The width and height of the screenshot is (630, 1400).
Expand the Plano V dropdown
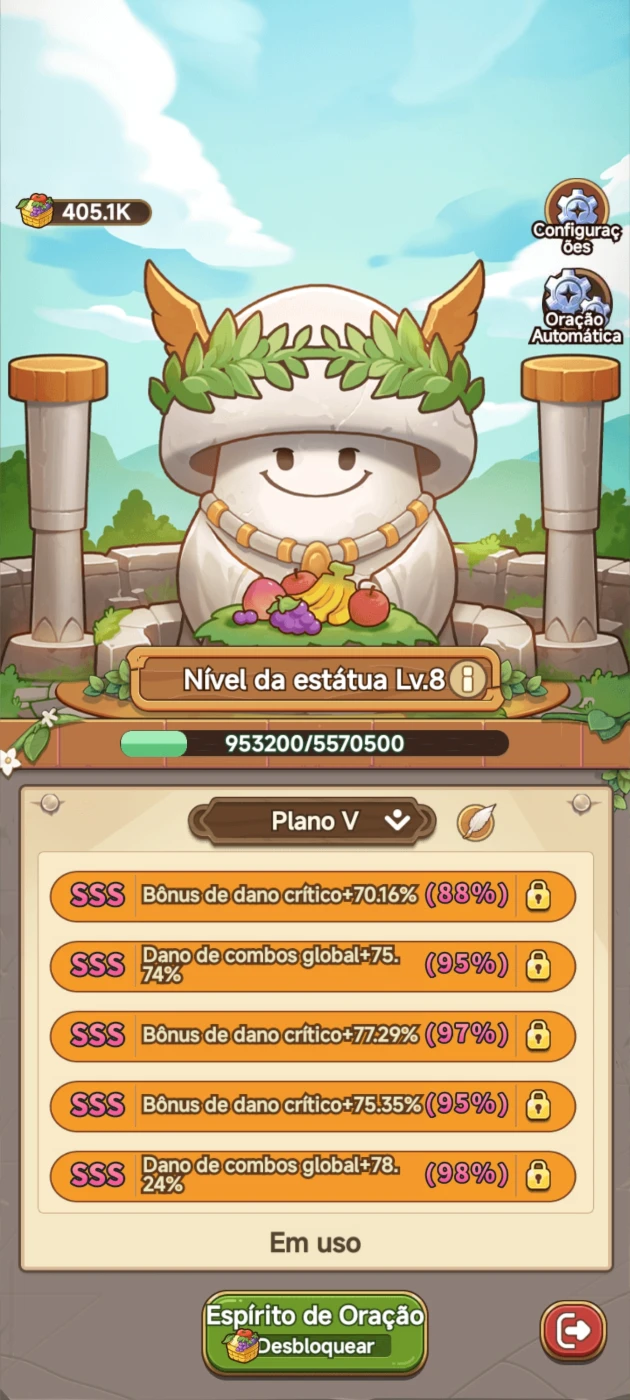(x=313, y=821)
